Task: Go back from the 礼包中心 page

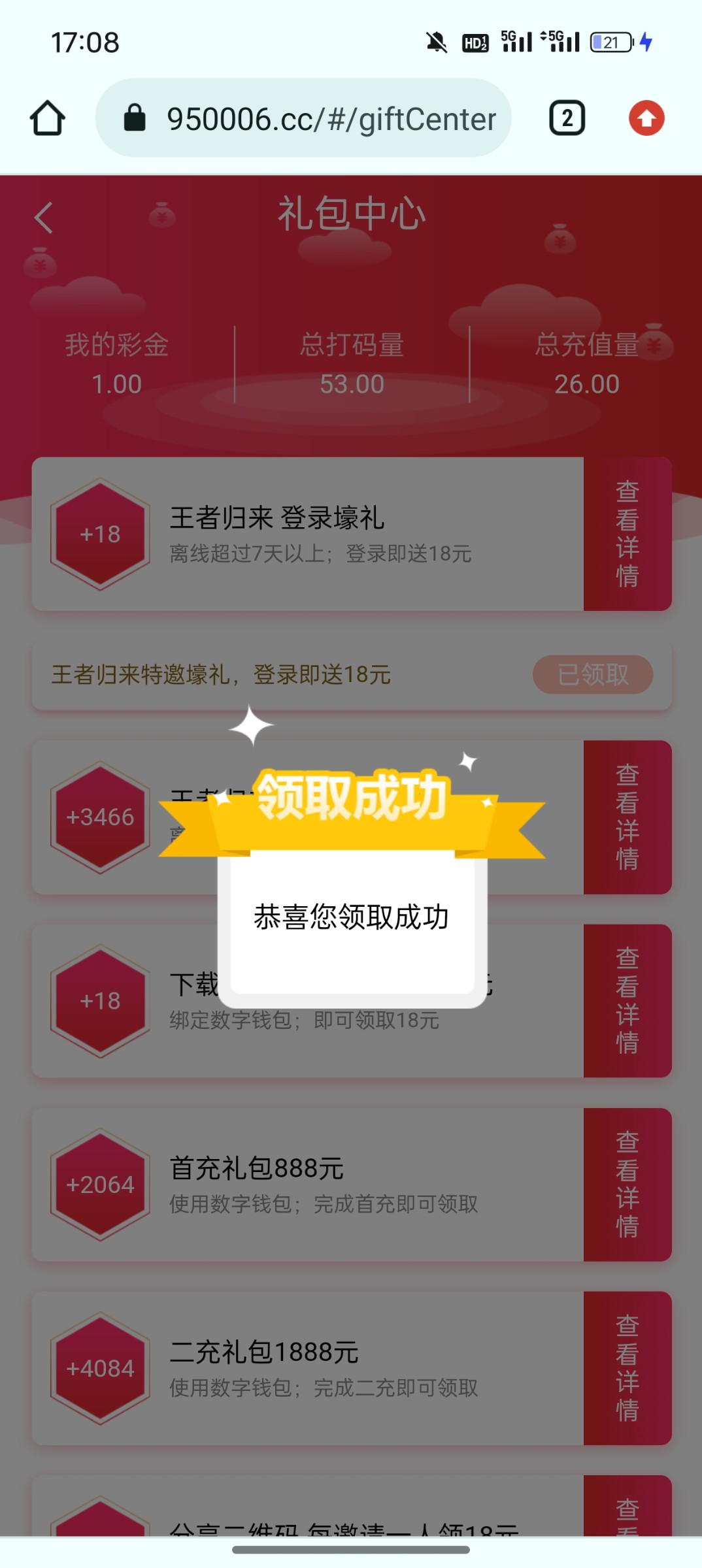Action: point(44,218)
